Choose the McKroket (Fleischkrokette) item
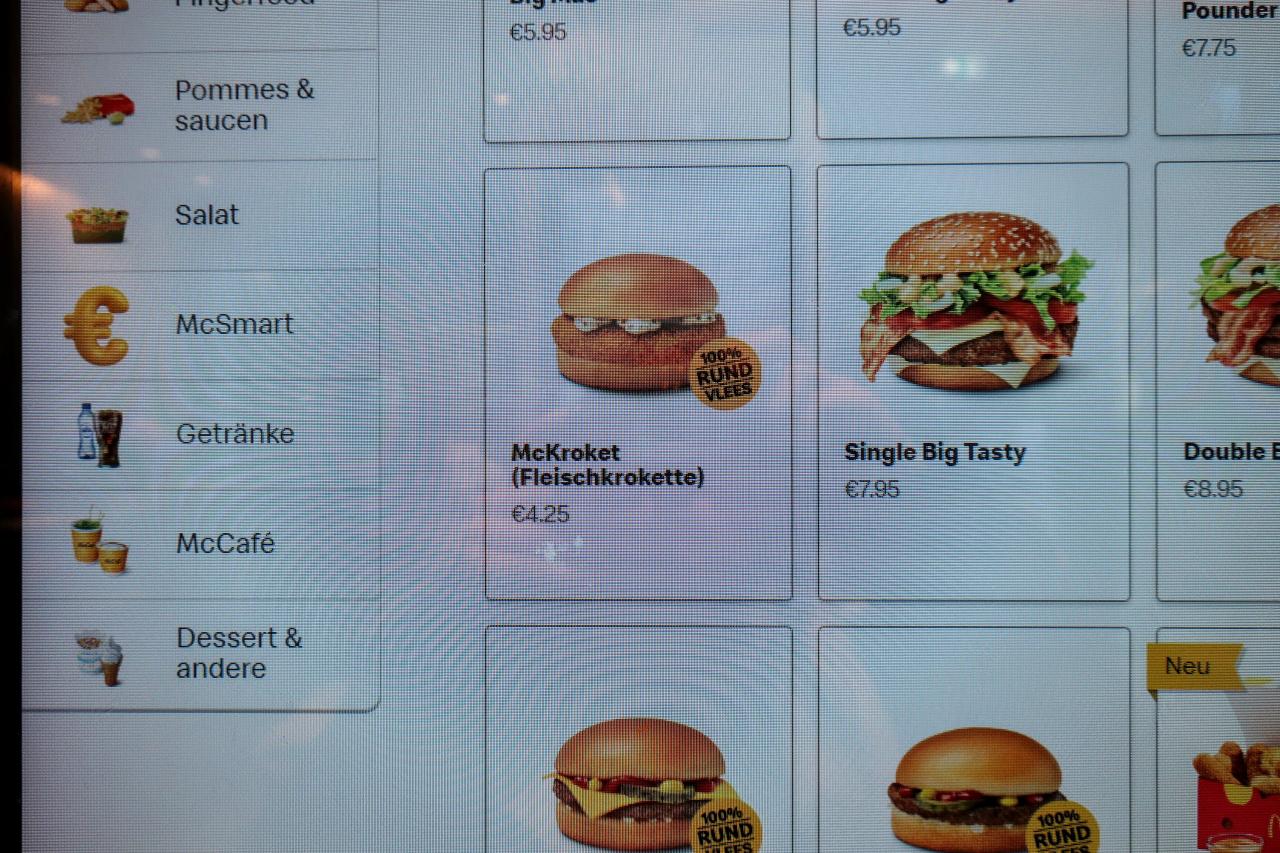 638,383
